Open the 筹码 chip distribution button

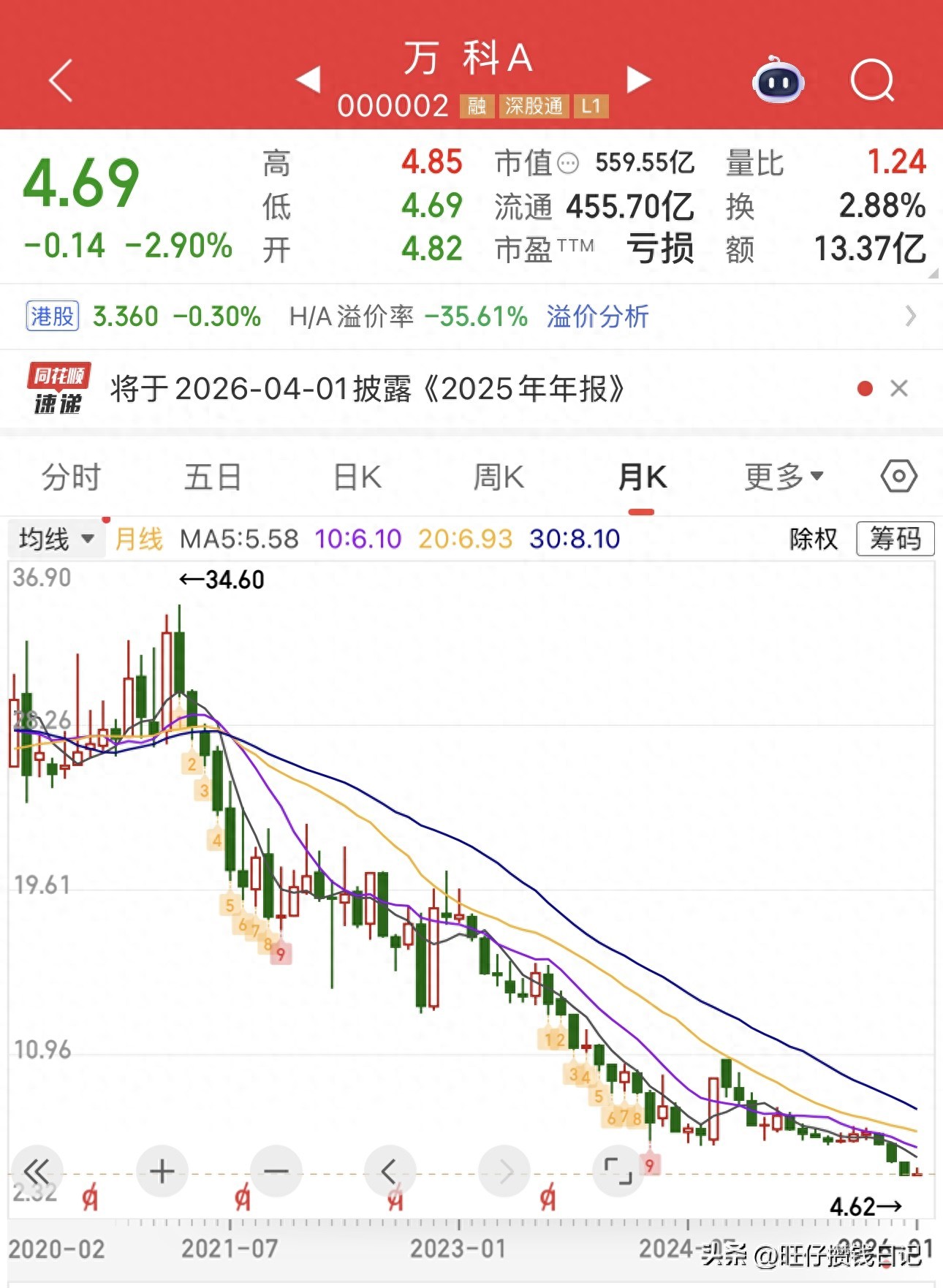(x=895, y=539)
